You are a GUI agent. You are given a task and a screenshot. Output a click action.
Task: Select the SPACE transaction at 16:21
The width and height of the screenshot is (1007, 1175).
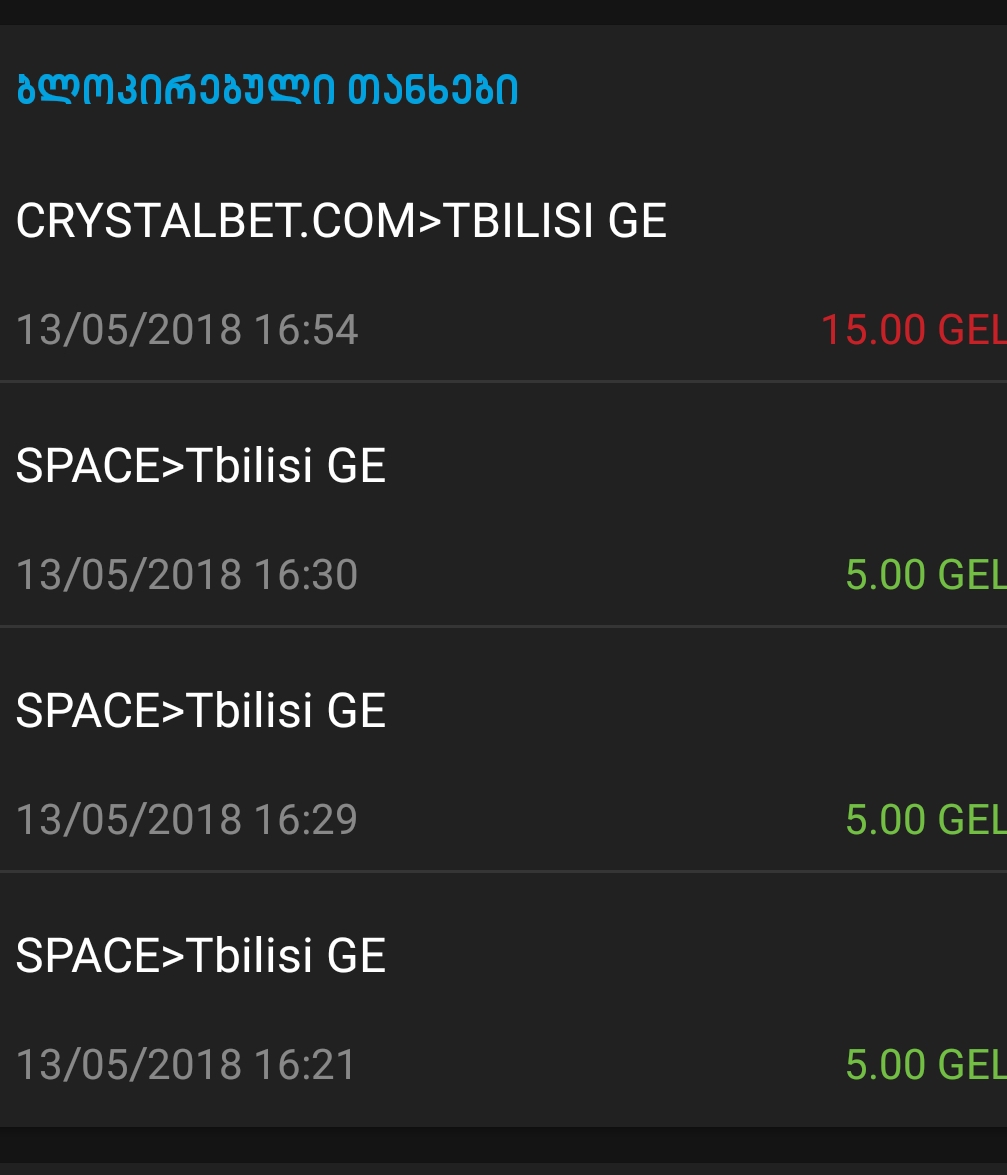coord(503,1007)
